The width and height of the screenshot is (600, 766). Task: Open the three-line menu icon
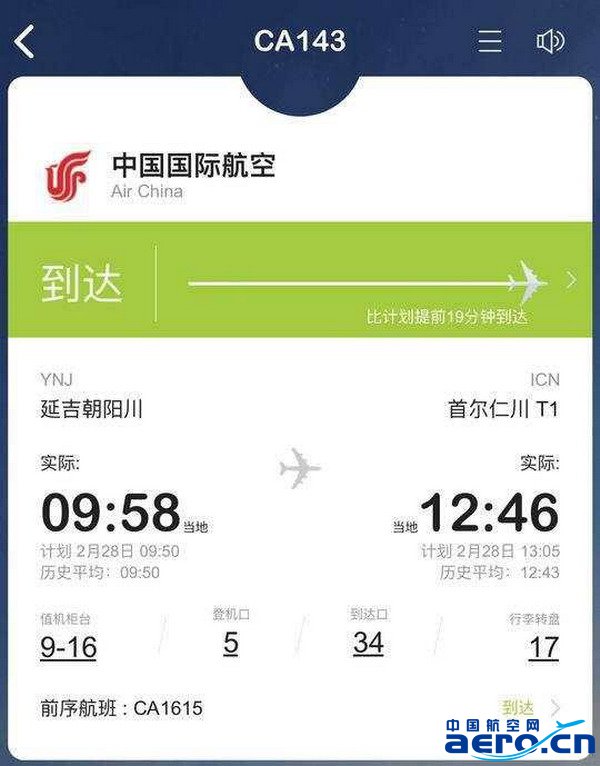pos(490,41)
